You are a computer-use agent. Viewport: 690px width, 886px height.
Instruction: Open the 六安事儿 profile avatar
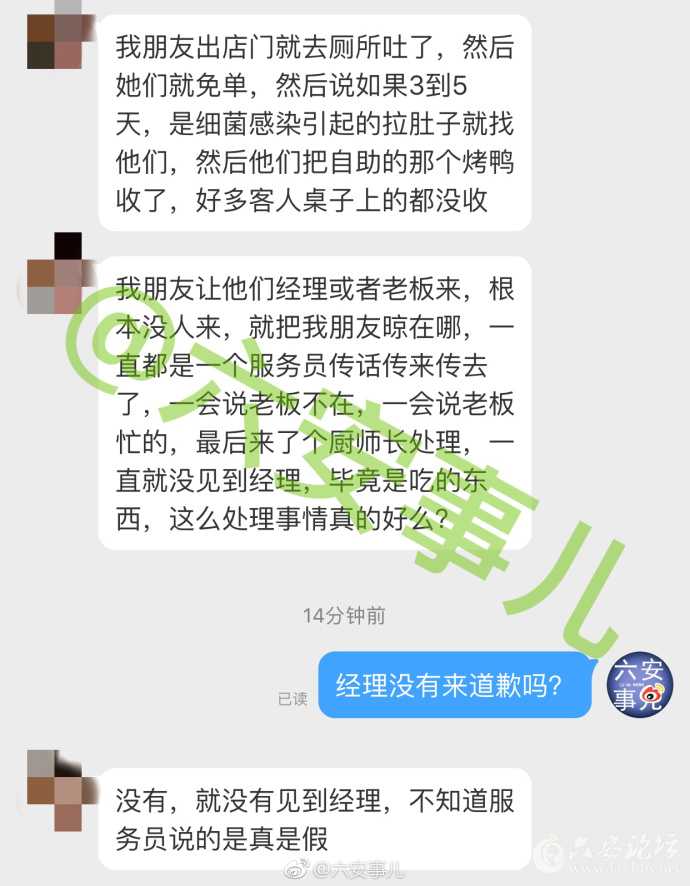pyautogui.click(x=640, y=685)
